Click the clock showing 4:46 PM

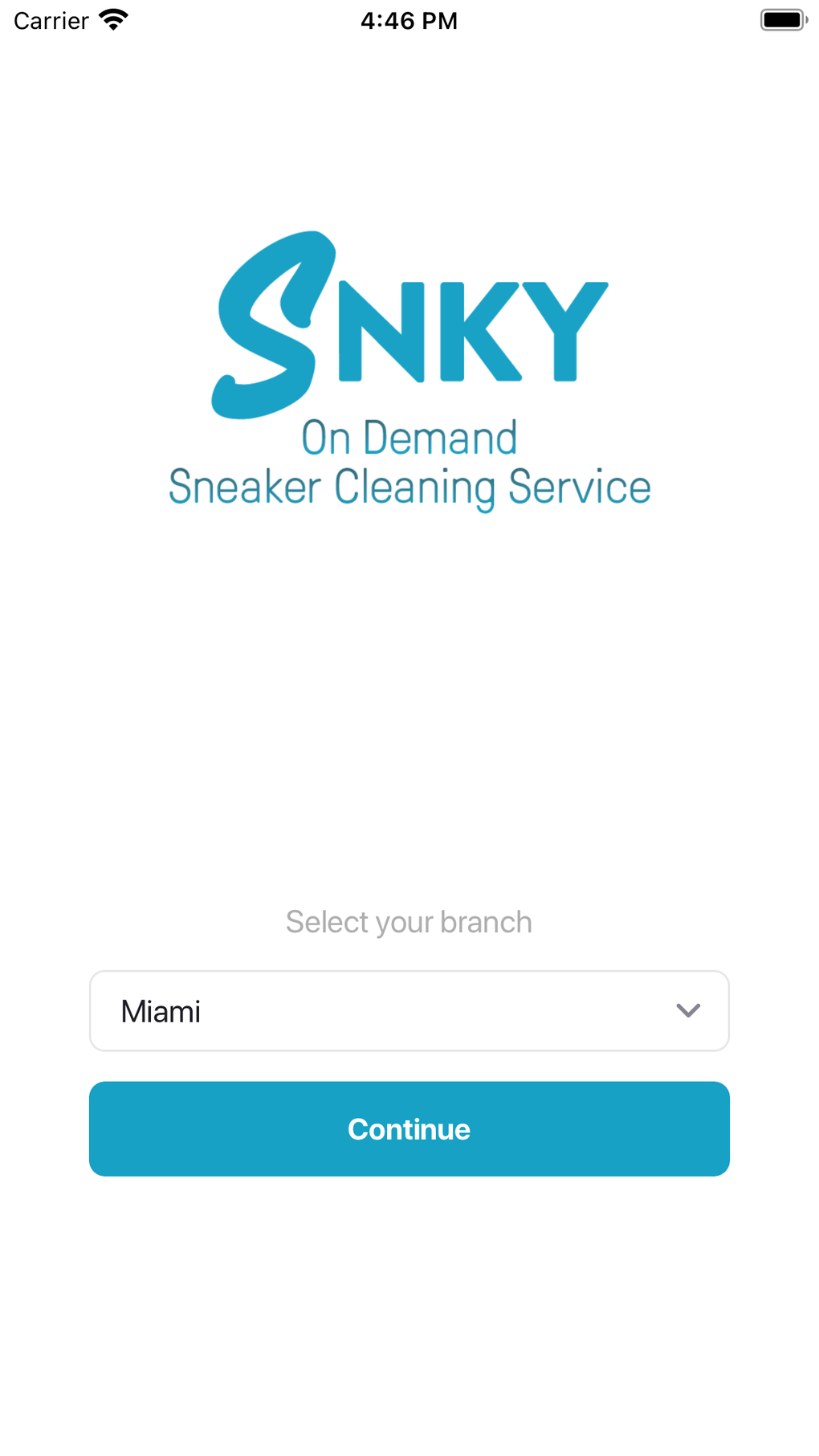pyautogui.click(x=409, y=21)
